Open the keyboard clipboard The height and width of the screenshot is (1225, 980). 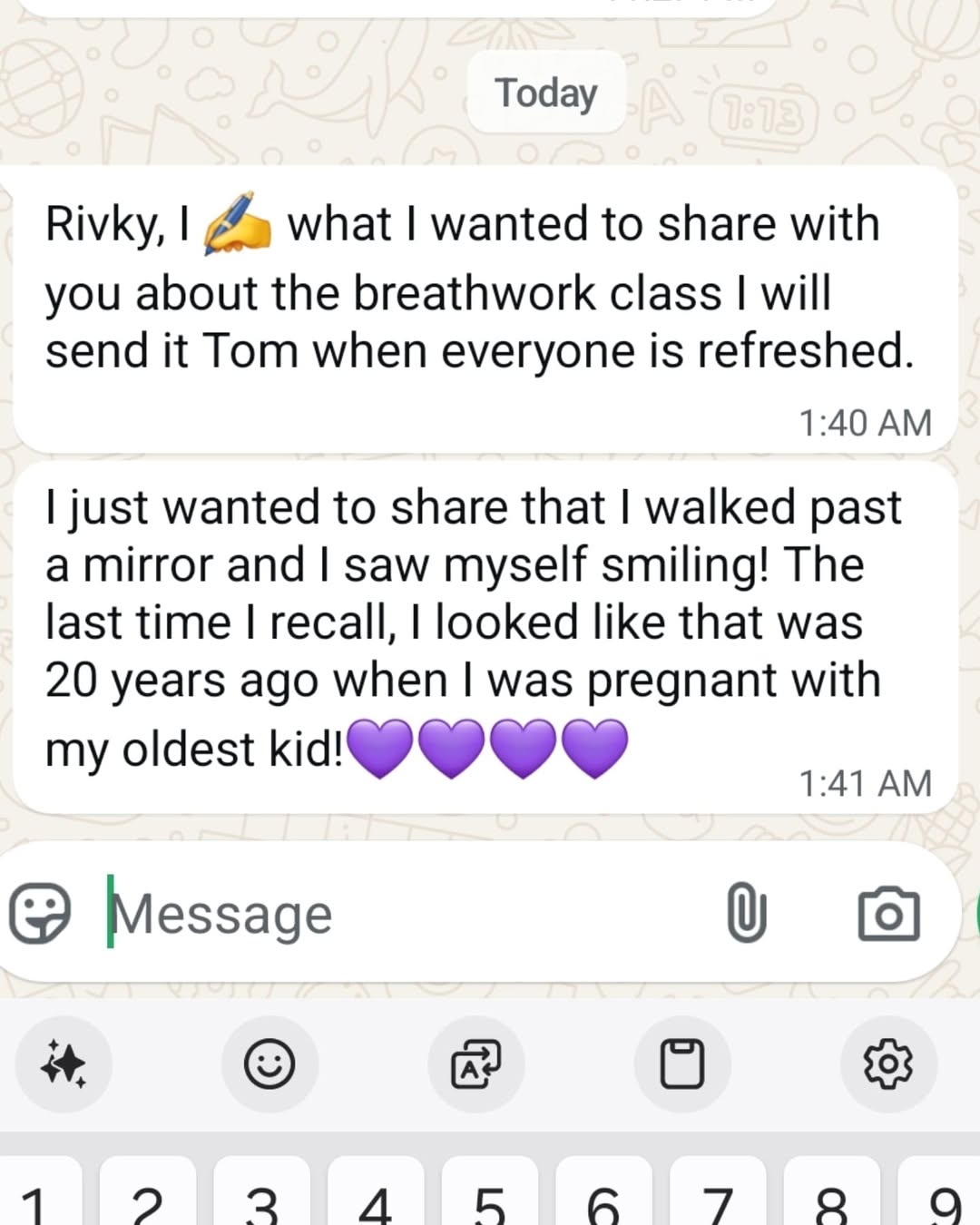click(x=682, y=1063)
